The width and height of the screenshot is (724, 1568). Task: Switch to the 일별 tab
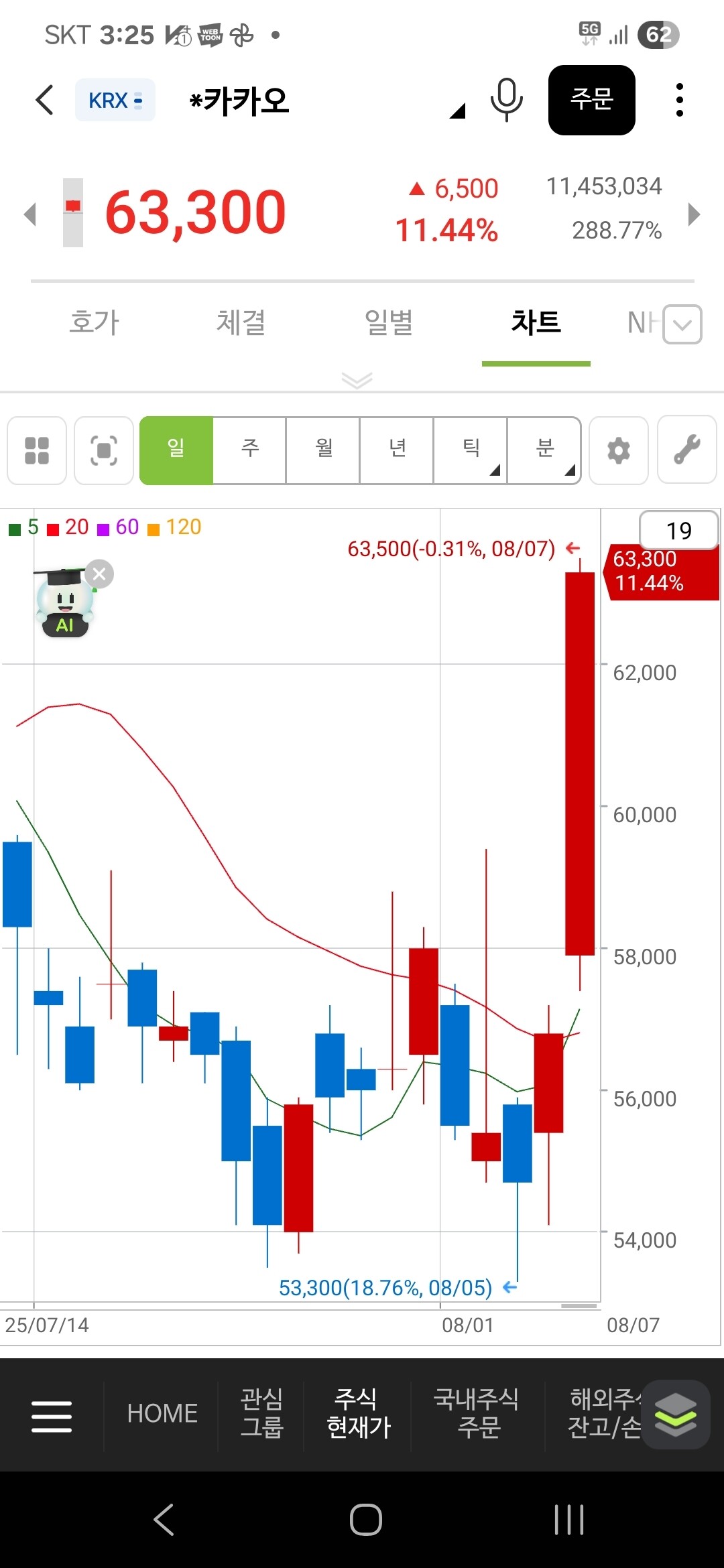click(x=389, y=322)
